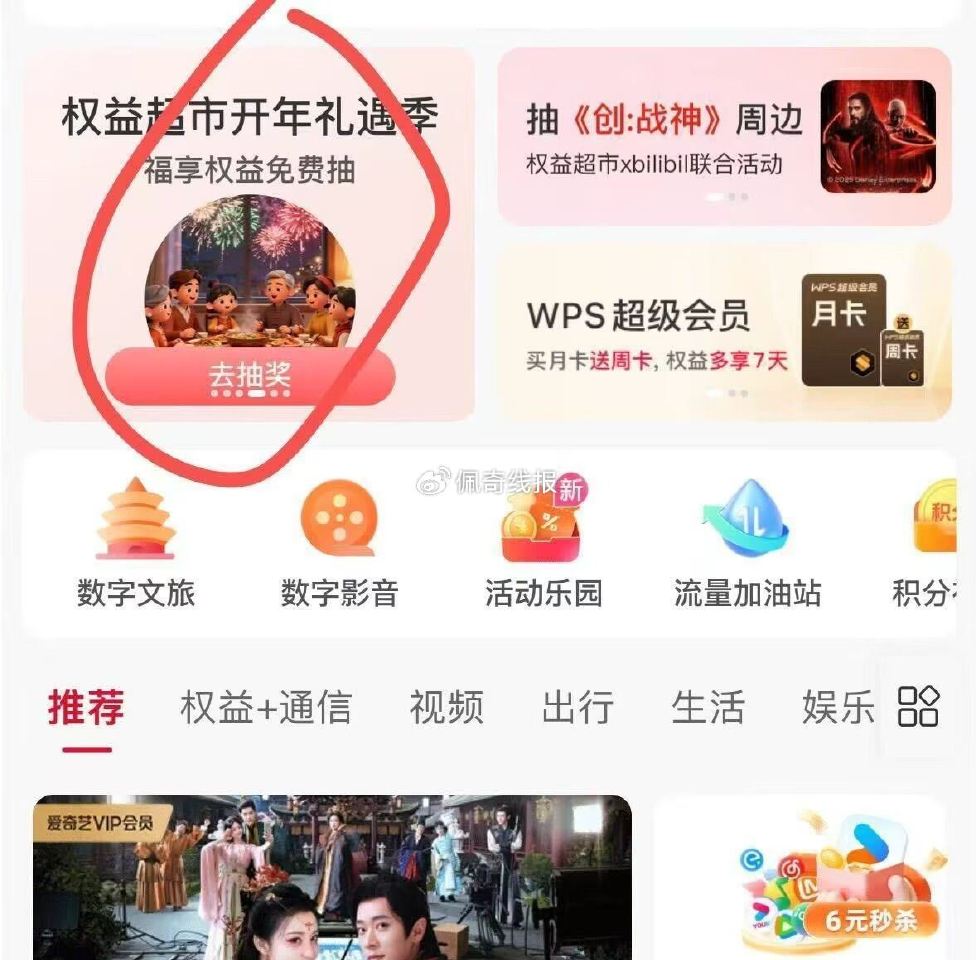Open the 爱奇艺VIP会员 card
The image size is (976, 960).
332,876
